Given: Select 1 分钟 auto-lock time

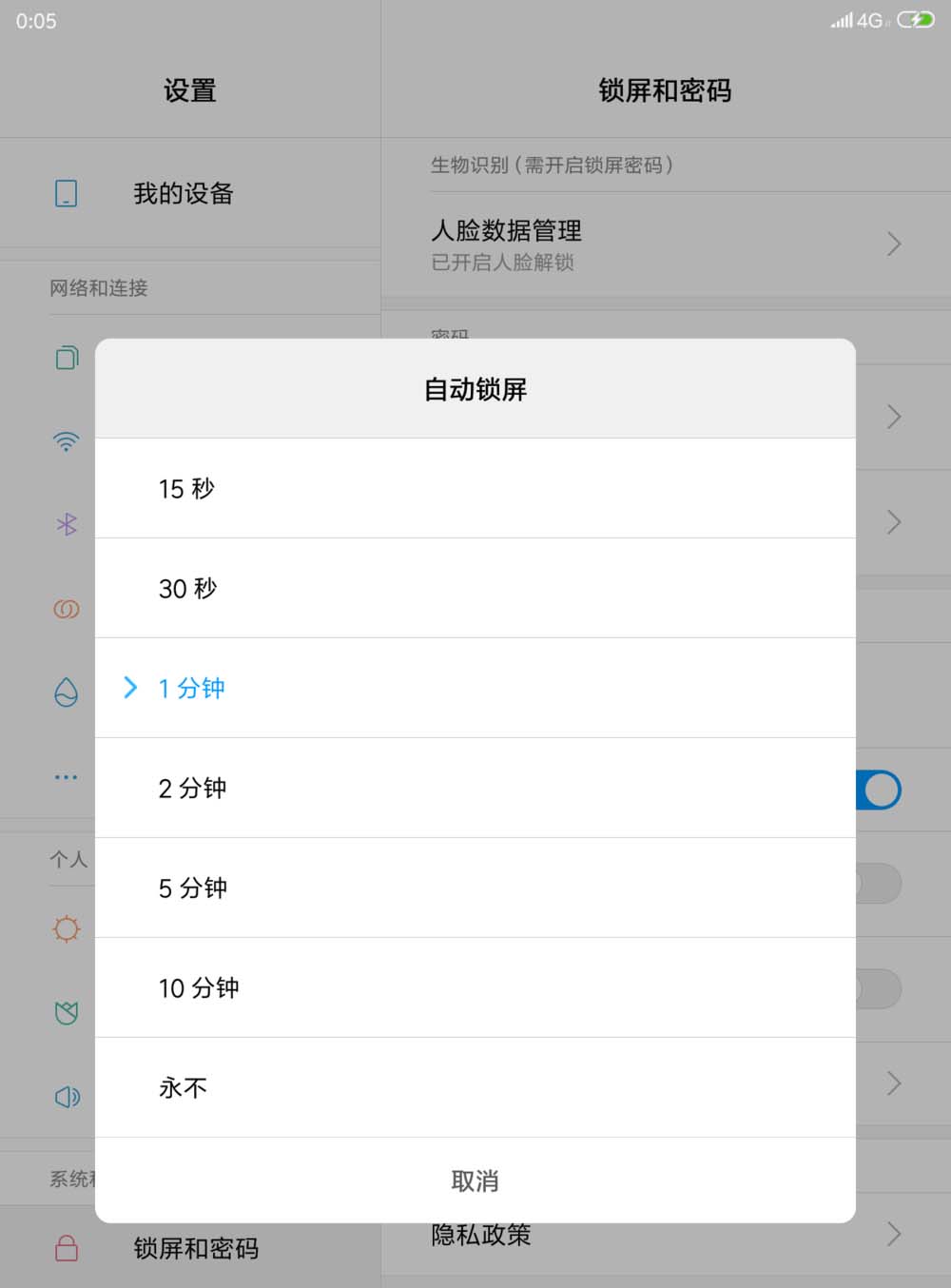Looking at the screenshot, I should pyautogui.click(x=474, y=688).
